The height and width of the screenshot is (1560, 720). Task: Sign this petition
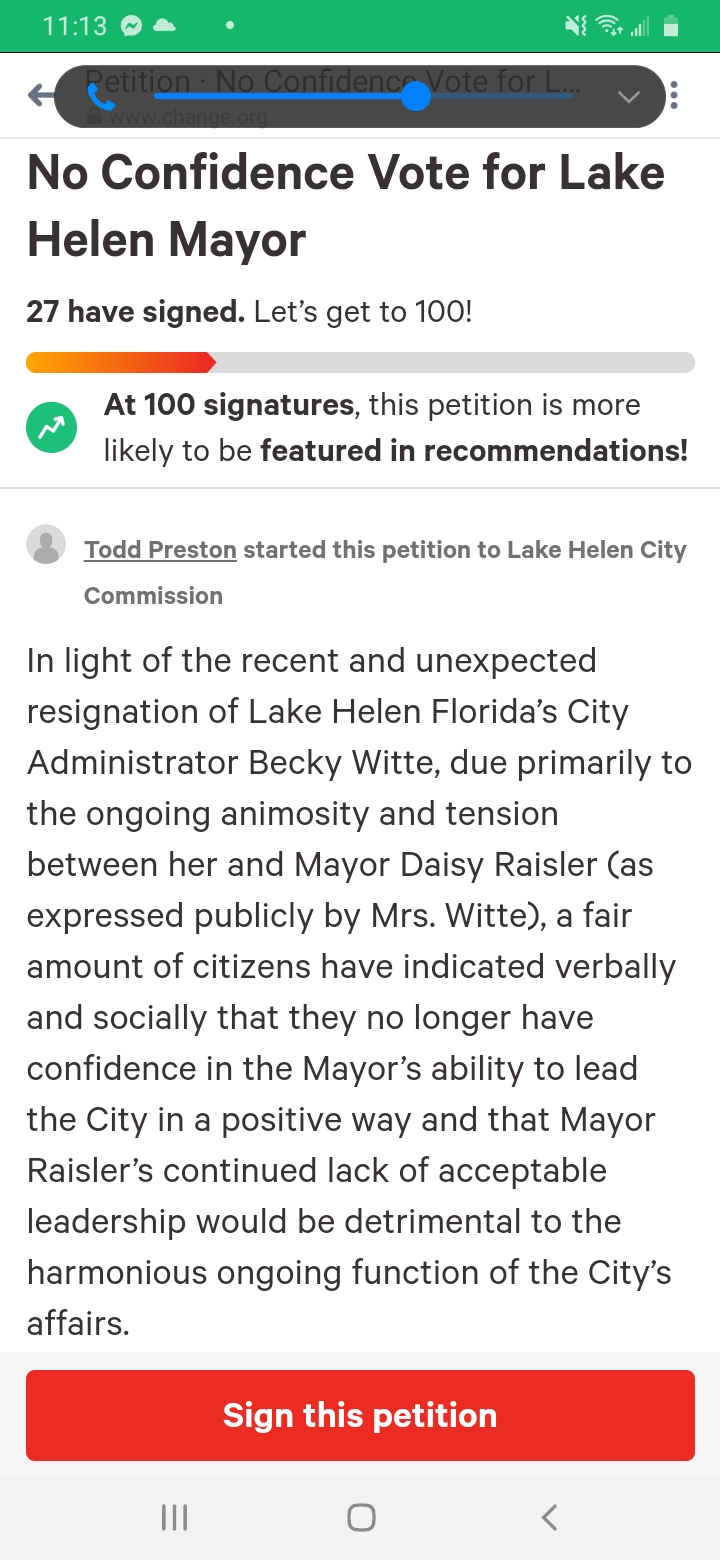coord(360,1415)
